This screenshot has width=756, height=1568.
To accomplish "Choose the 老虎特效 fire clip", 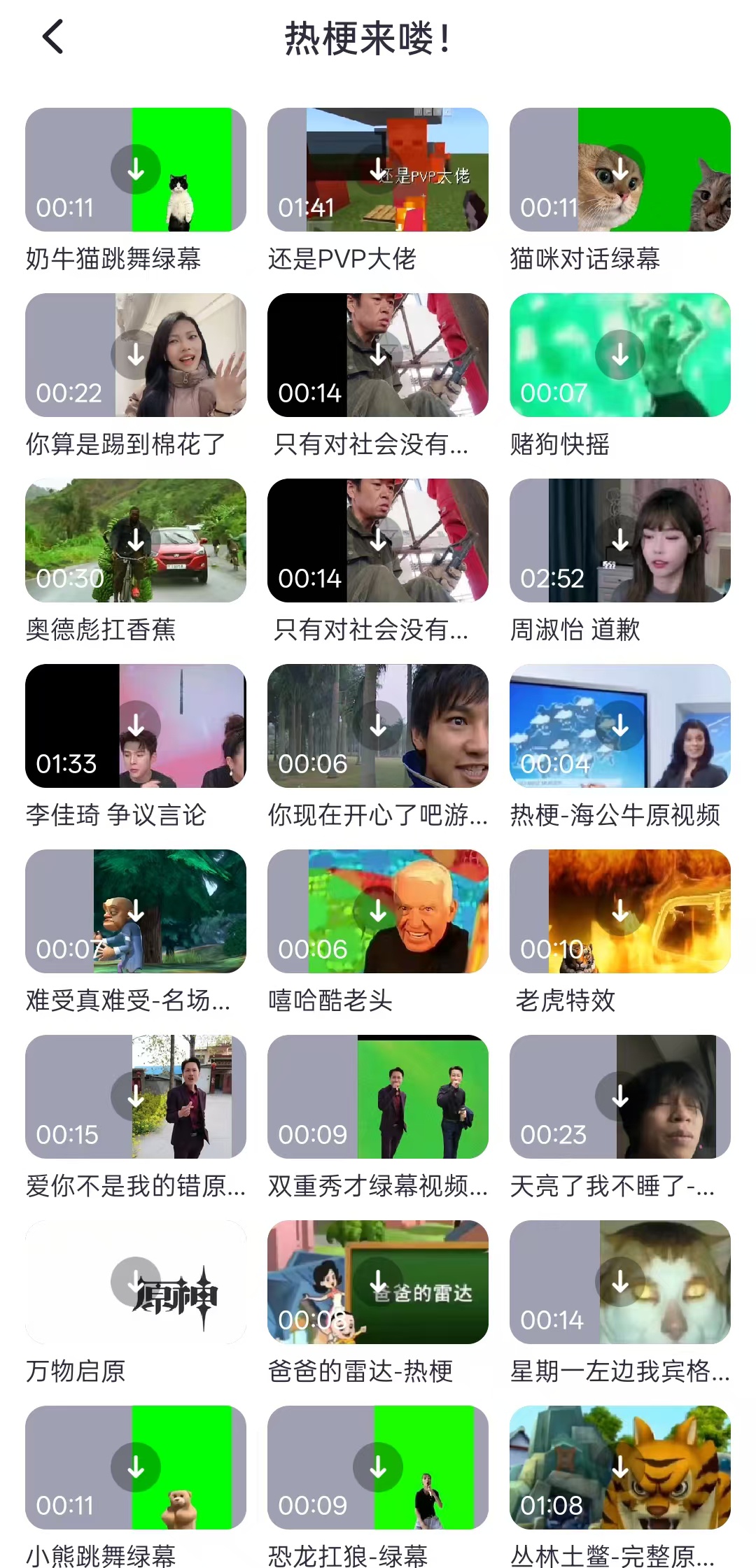I will [x=620, y=911].
